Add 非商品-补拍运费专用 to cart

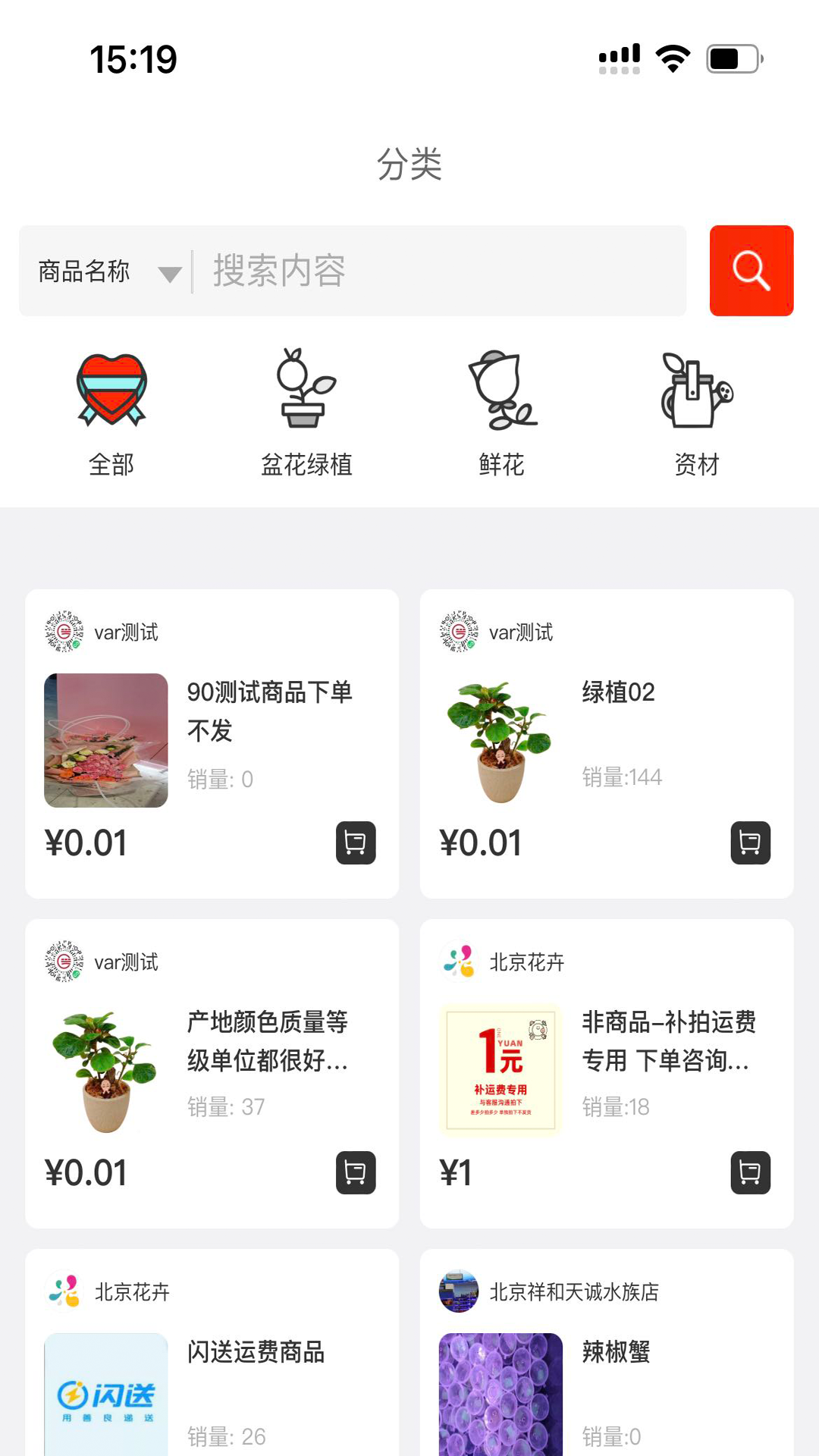pyautogui.click(x=750, y=1172)
